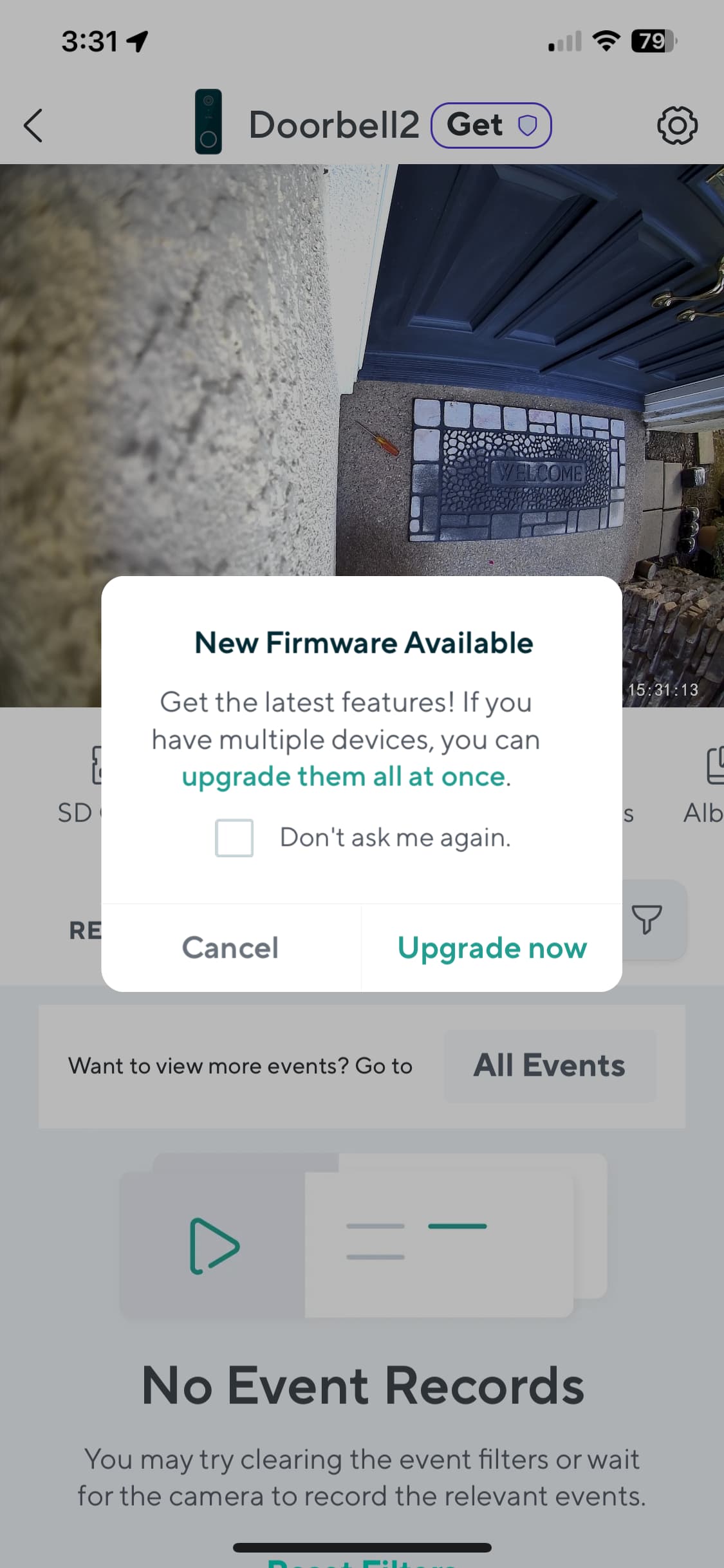This screenshot has width=724, height=1568.
Task: Open Doorbell2 settings gear
Action: point(676,126)
